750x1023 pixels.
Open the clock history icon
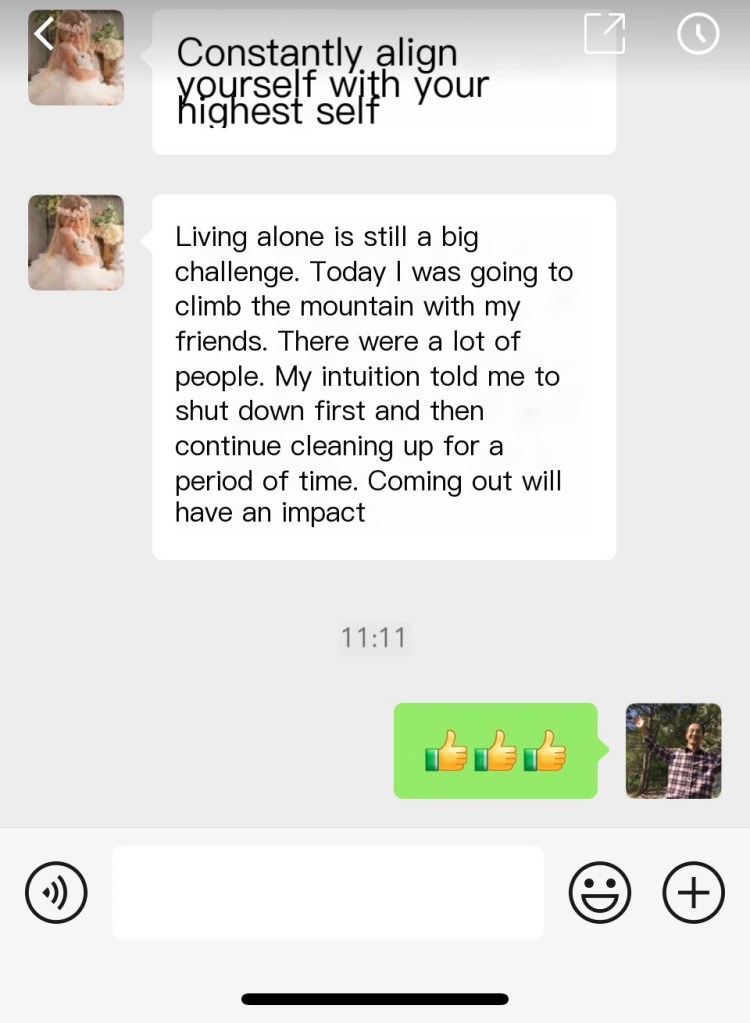point(698,34)
